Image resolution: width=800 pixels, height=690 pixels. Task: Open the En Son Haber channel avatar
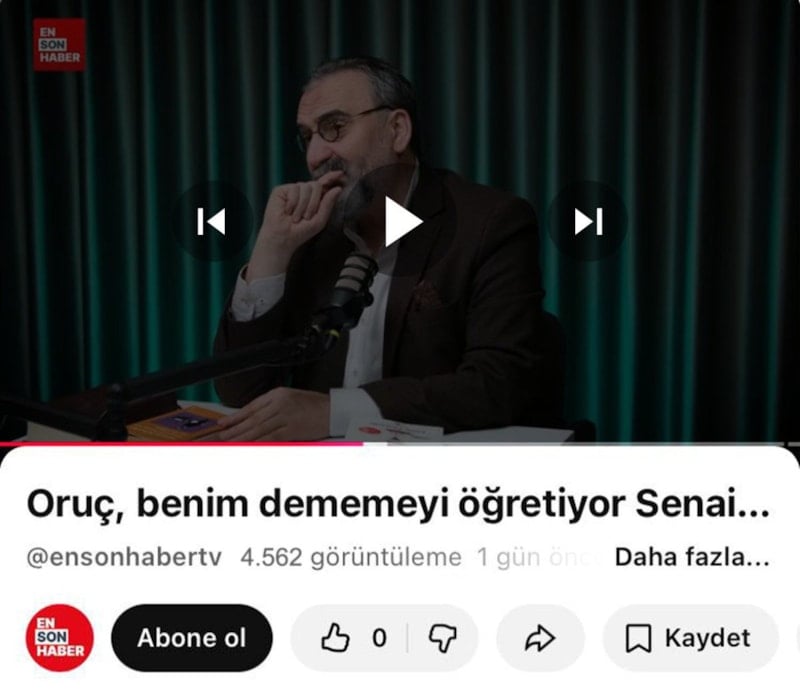click(60, 638)
